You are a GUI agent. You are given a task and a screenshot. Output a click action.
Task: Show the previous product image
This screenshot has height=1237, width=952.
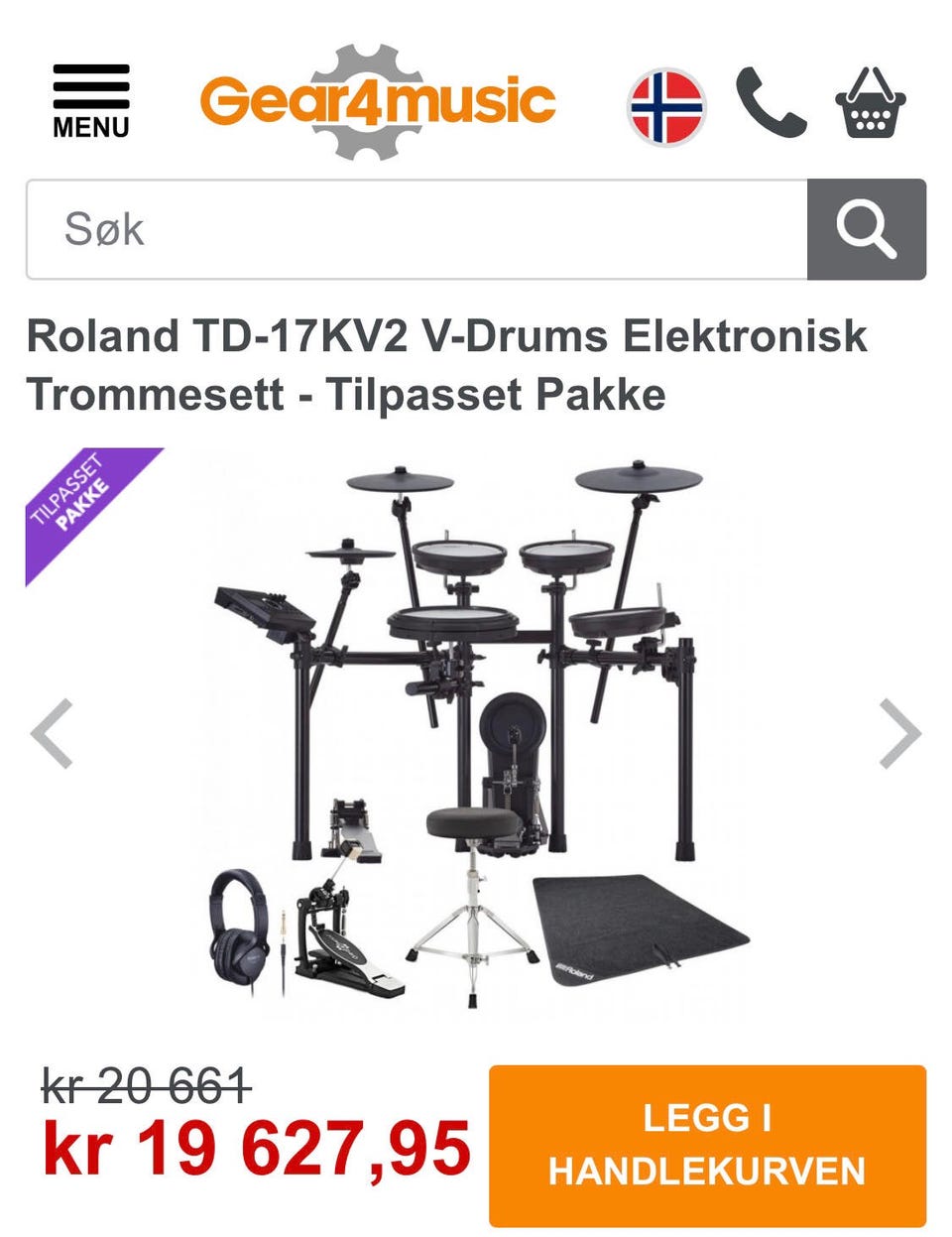(x=52, y=734)
